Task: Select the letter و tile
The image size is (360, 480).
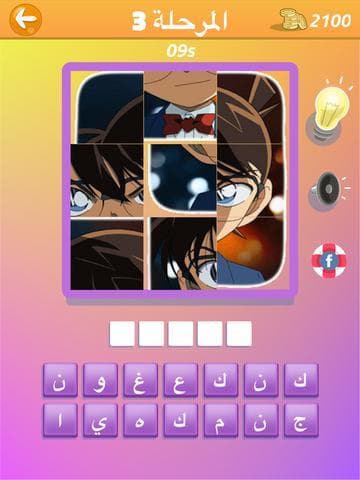Action: click(100, 381)
